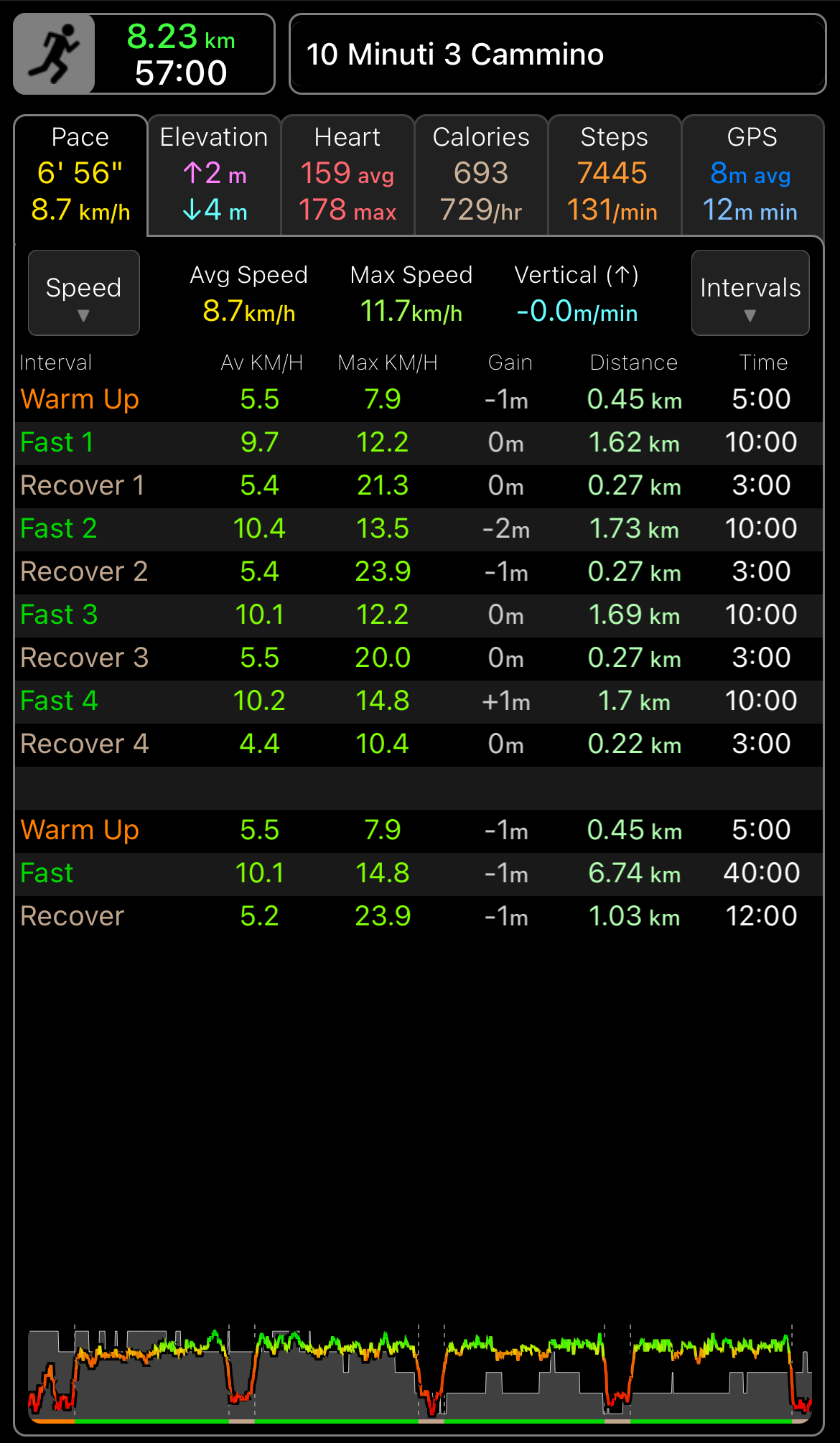840x1443 pixels.
Task: Expand the Speed dropdown
Action: coord(83,293)
